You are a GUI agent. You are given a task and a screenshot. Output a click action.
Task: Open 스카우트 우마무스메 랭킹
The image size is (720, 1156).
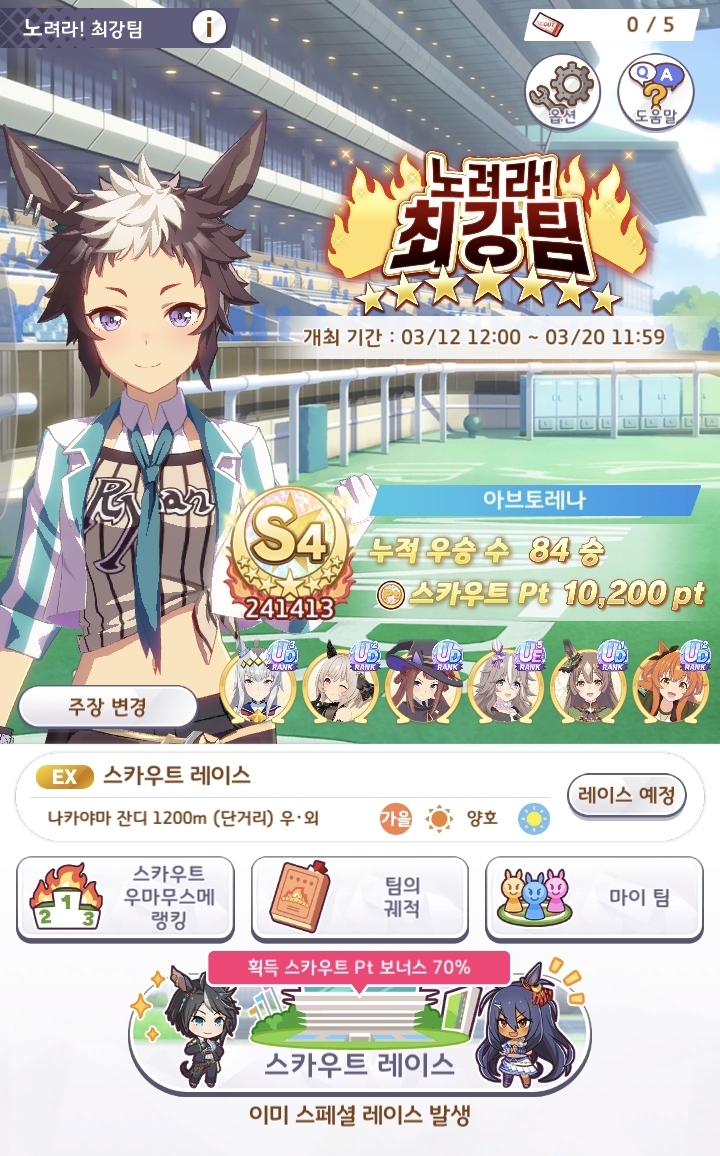click(x=125, y=898)
